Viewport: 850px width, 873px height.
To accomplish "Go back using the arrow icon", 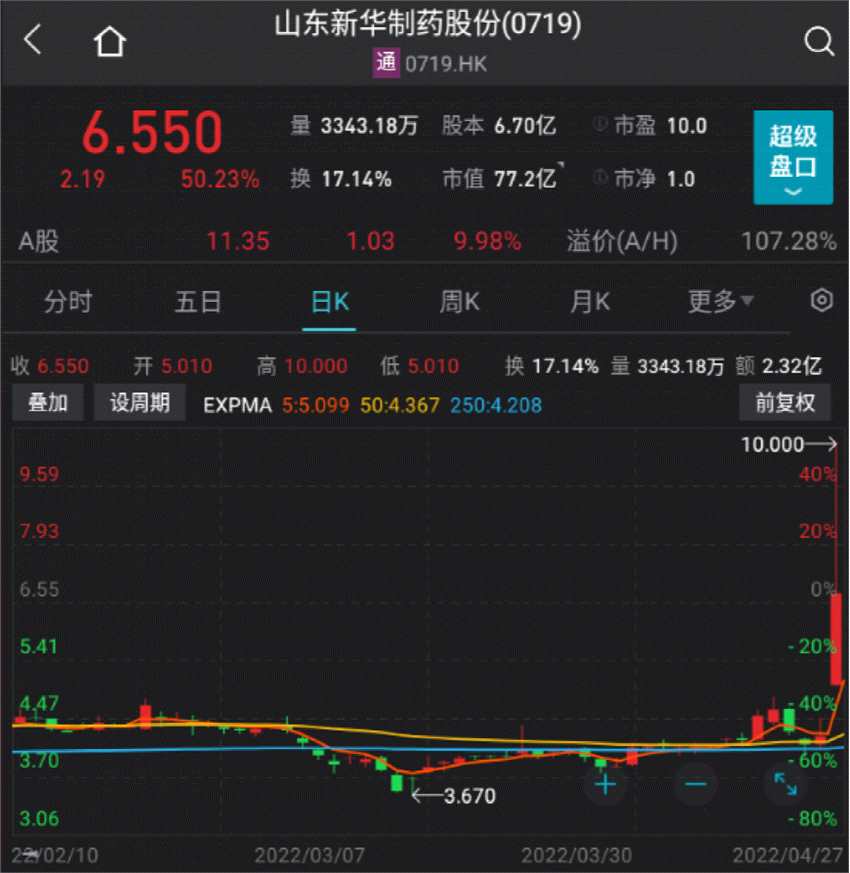I will pyautogui.click(x=33, y=41).
